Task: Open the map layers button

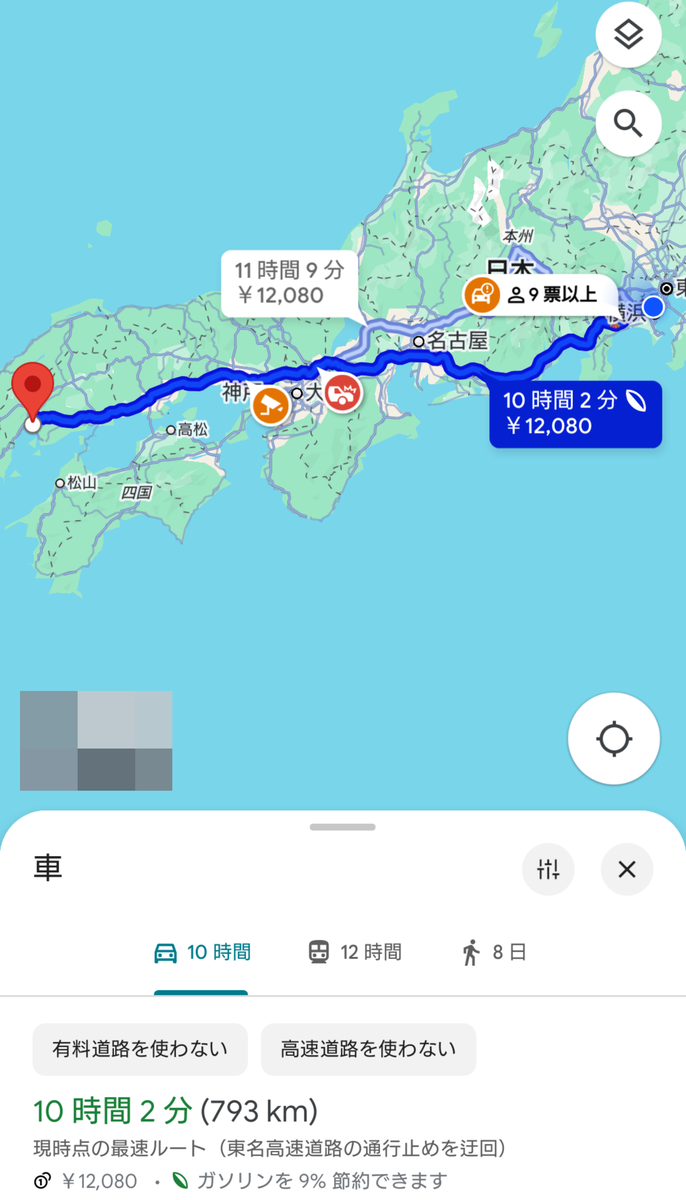Action: [x=628, y=36]
